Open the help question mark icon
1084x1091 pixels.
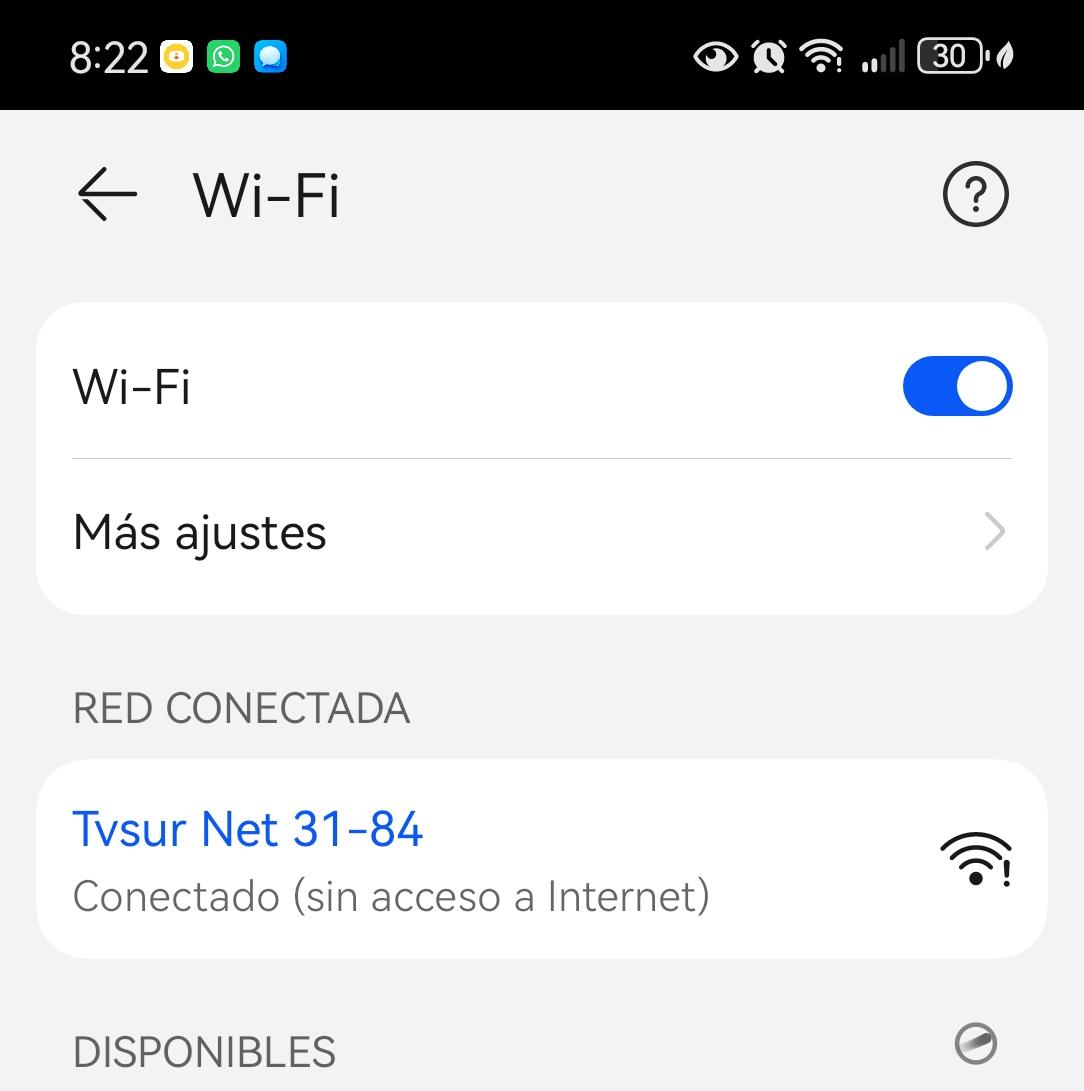coord(975,194)
